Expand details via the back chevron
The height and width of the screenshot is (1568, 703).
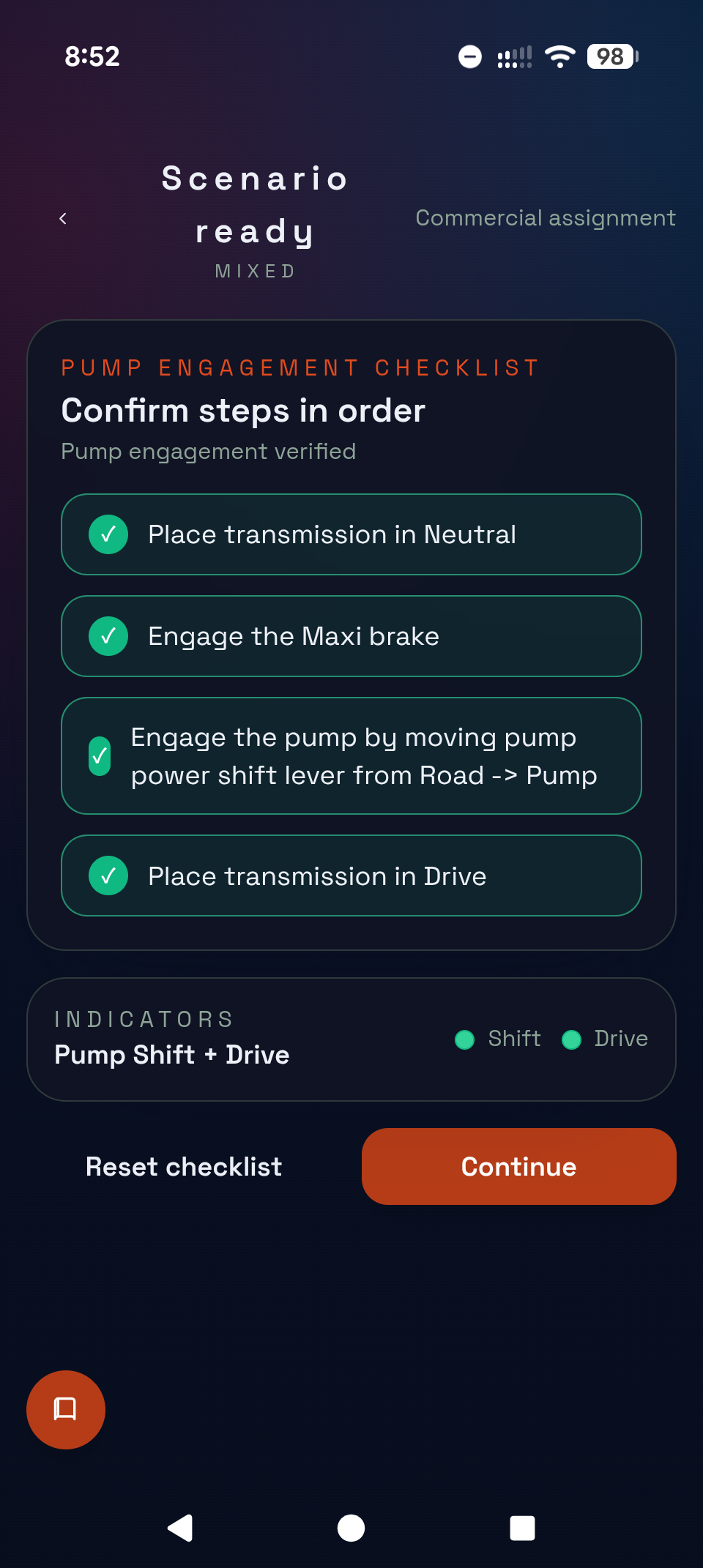point(63,218)
